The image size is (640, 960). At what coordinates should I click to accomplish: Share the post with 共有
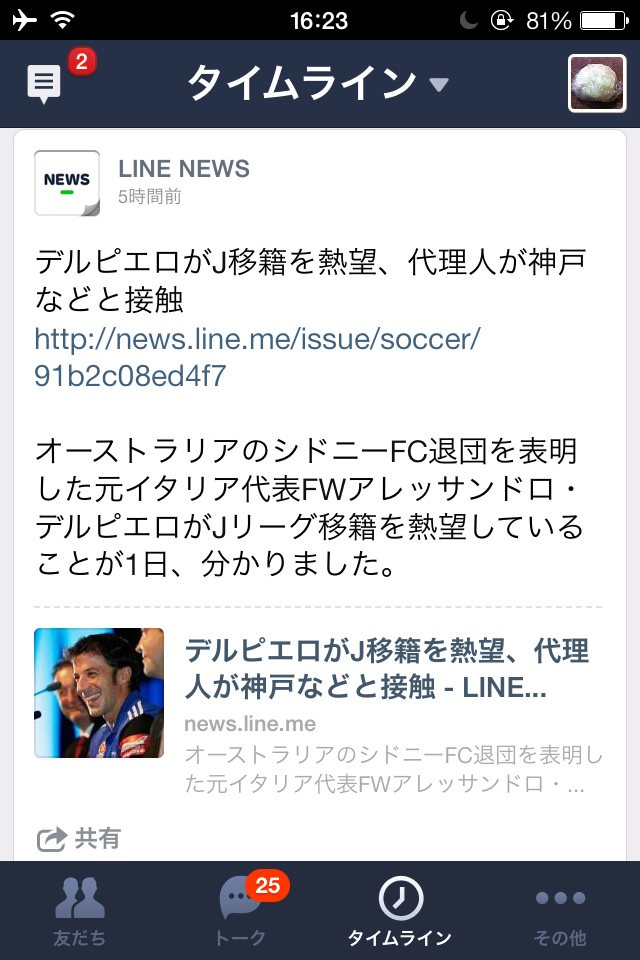coord(79,838)
